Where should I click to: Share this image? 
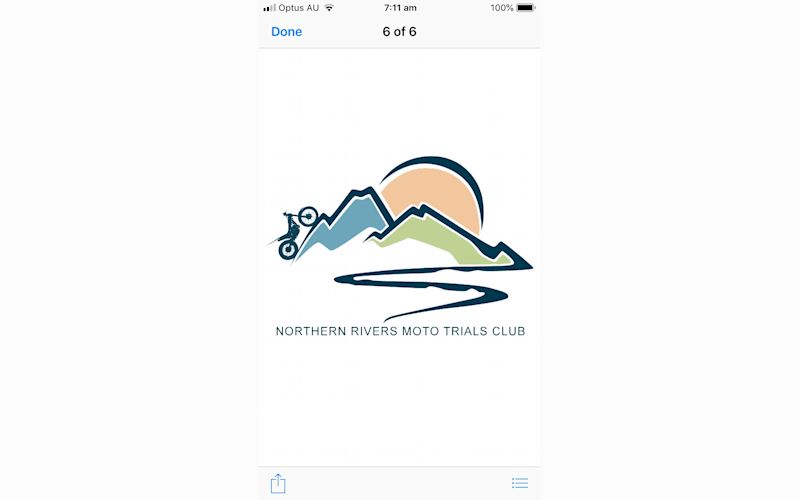pos(278,483)
